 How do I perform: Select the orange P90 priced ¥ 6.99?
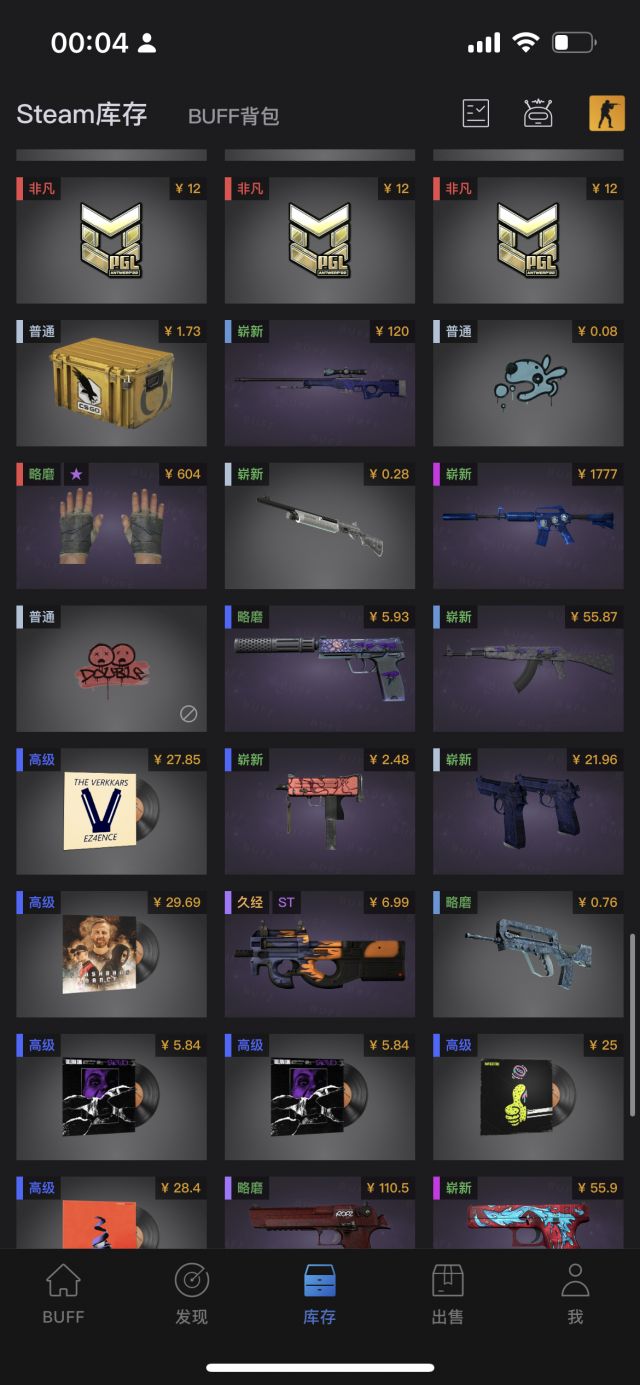click(x=319, y=956)
